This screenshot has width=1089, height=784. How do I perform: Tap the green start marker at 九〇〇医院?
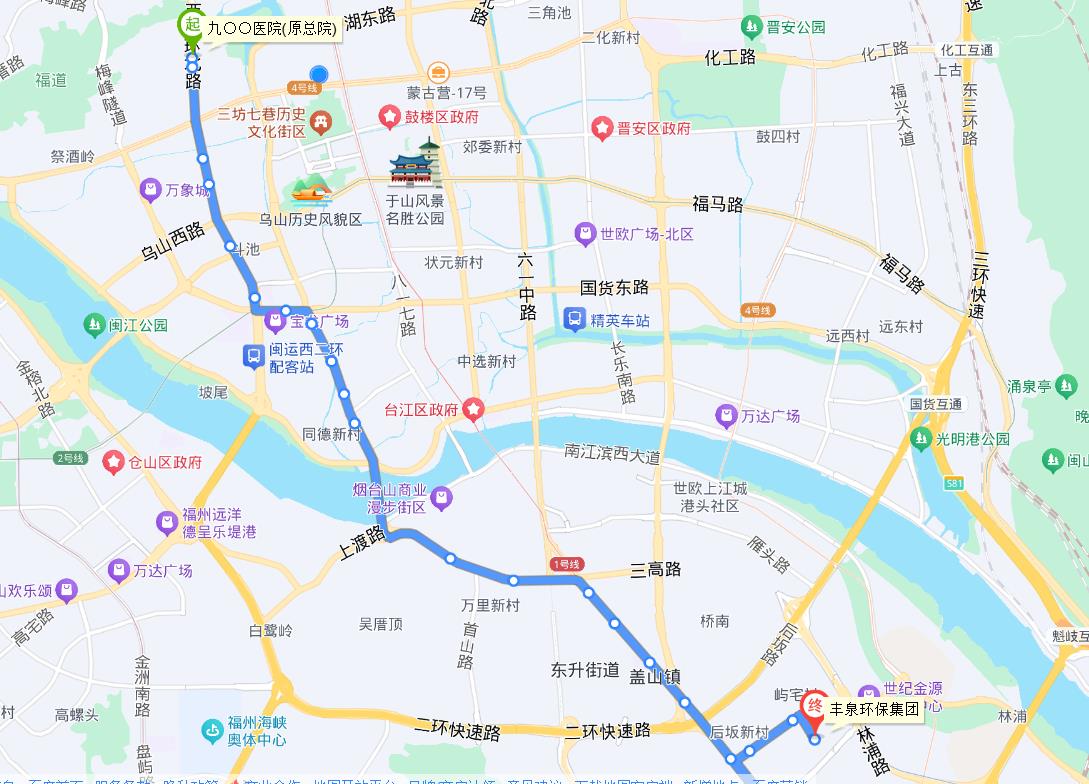(x=189, y=27)
